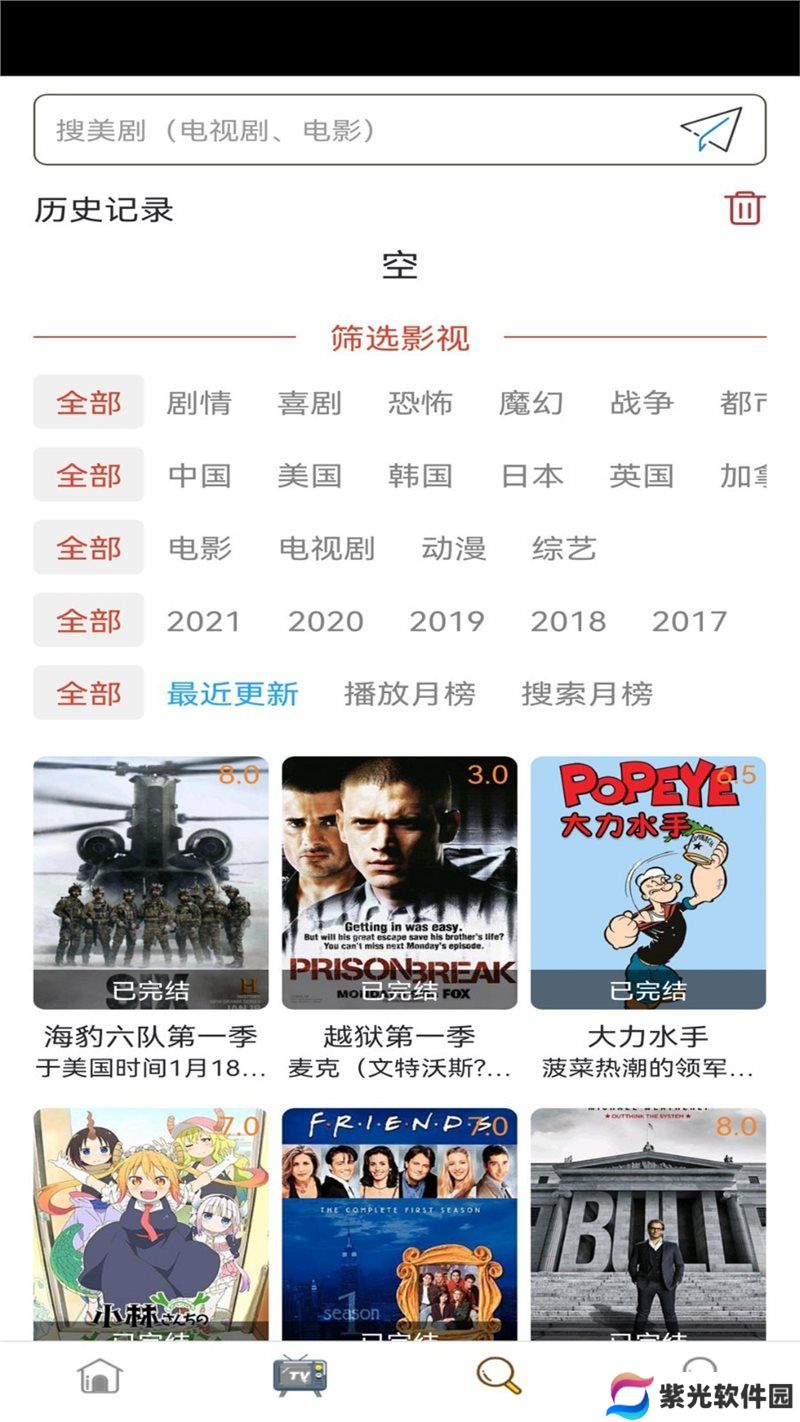Filter by the 喜剧 genre
Viewport: 800px width, 1422px height.
click(x=309, y=403)
